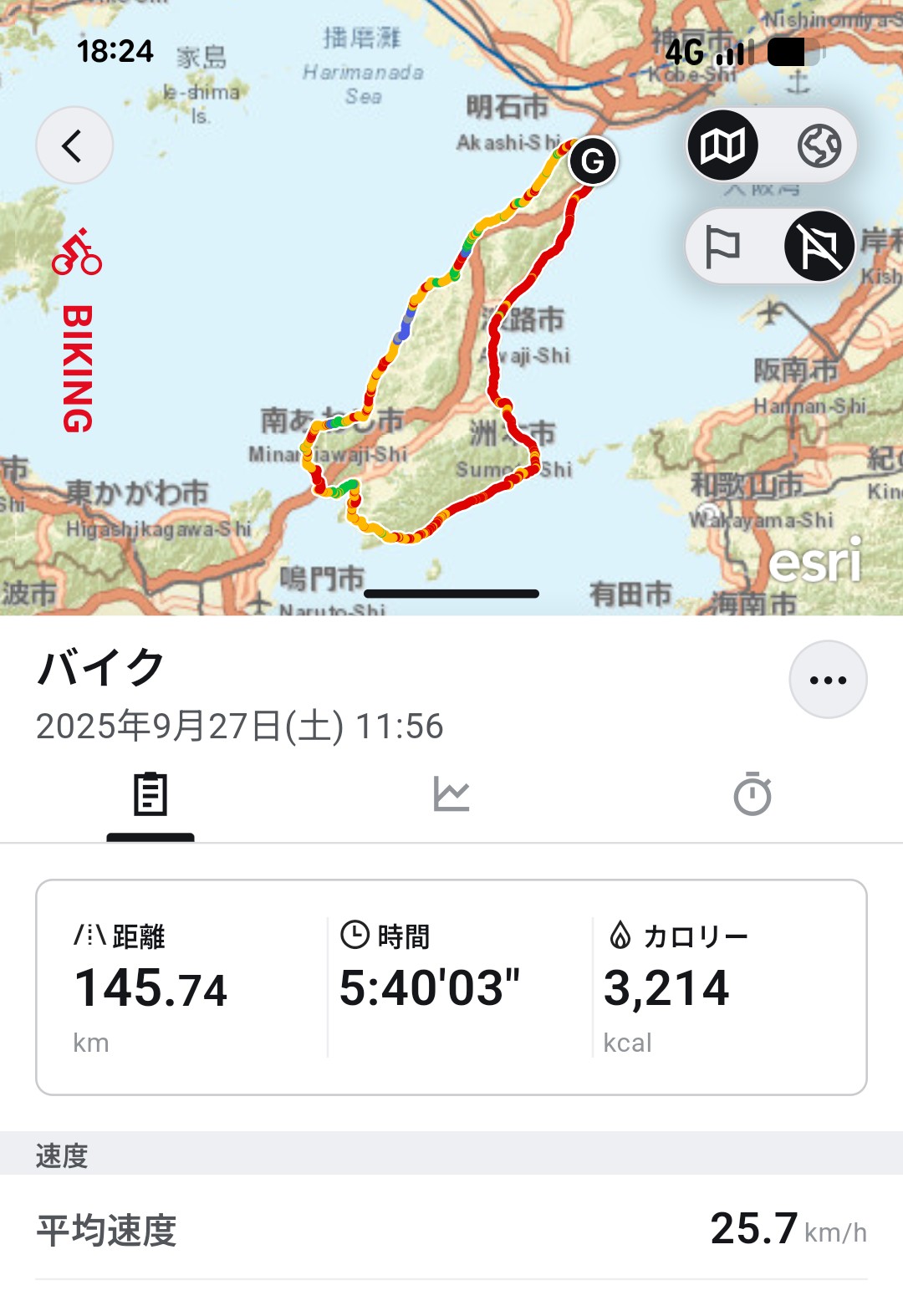903x1316 pixels.
Task: Show lap flags on the route
Action: 722,247
